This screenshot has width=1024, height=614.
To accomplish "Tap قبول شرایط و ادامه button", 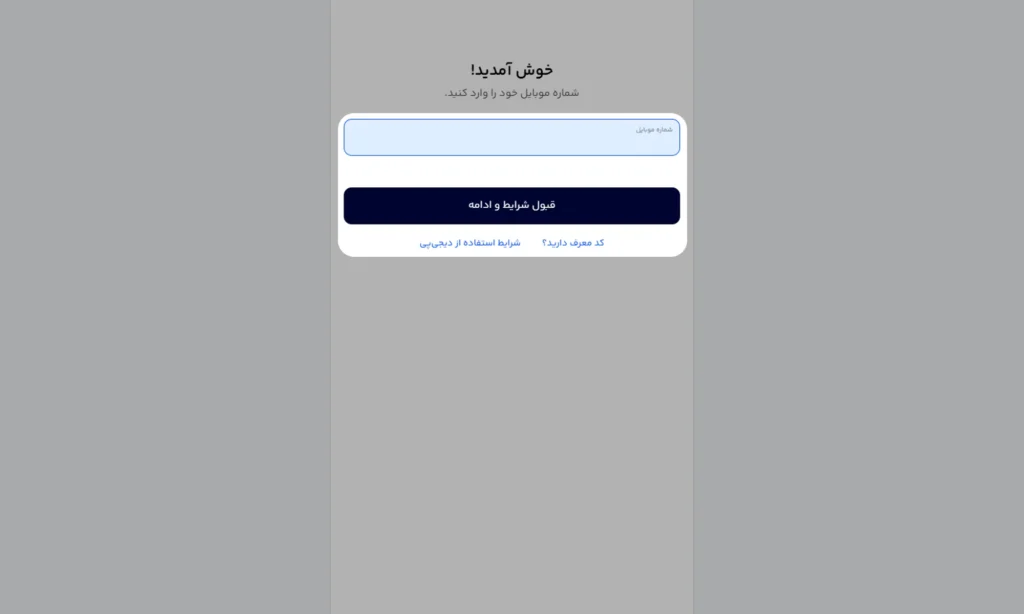I will pyautogui.click(x=511, y=205).
